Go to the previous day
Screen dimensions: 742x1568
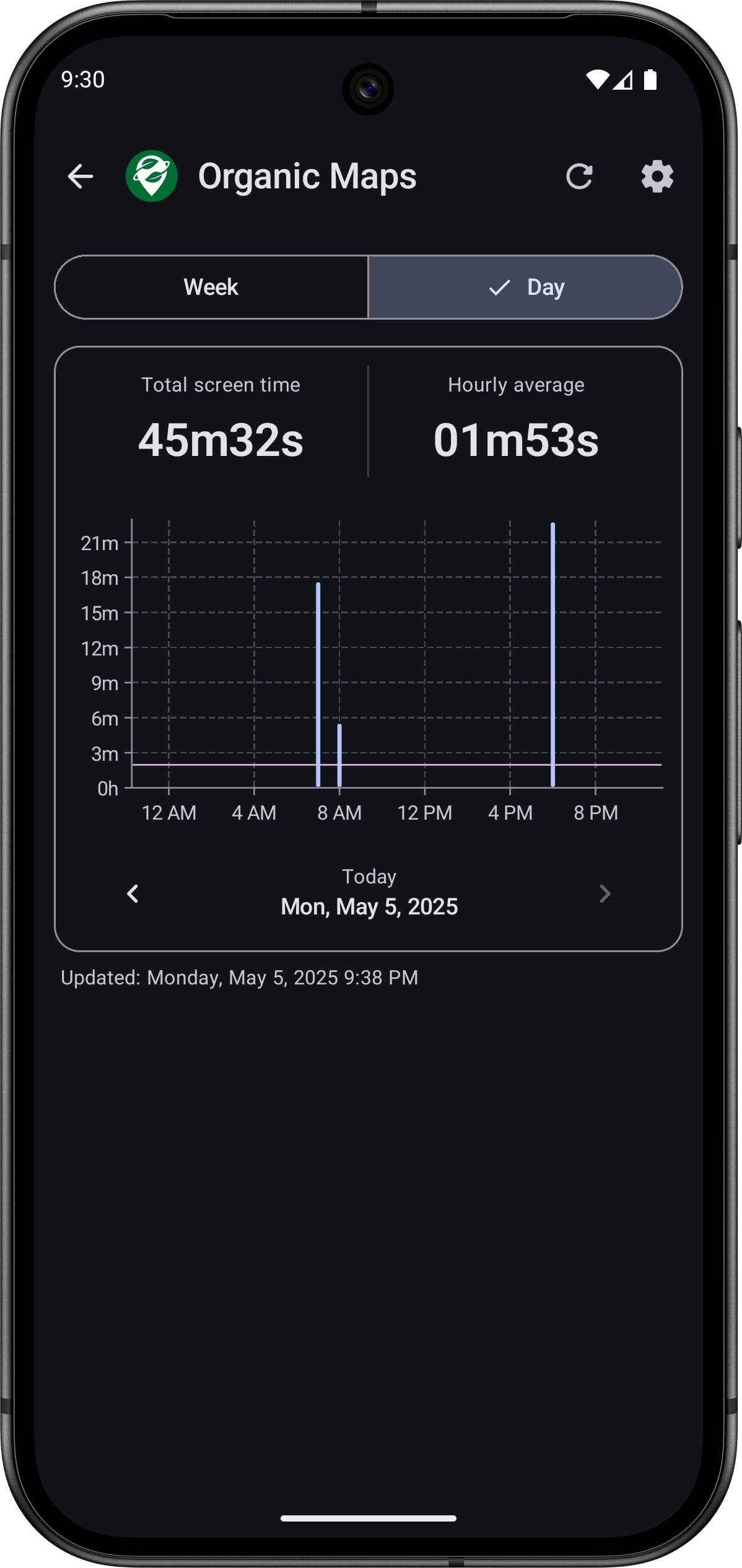[133, 893]
